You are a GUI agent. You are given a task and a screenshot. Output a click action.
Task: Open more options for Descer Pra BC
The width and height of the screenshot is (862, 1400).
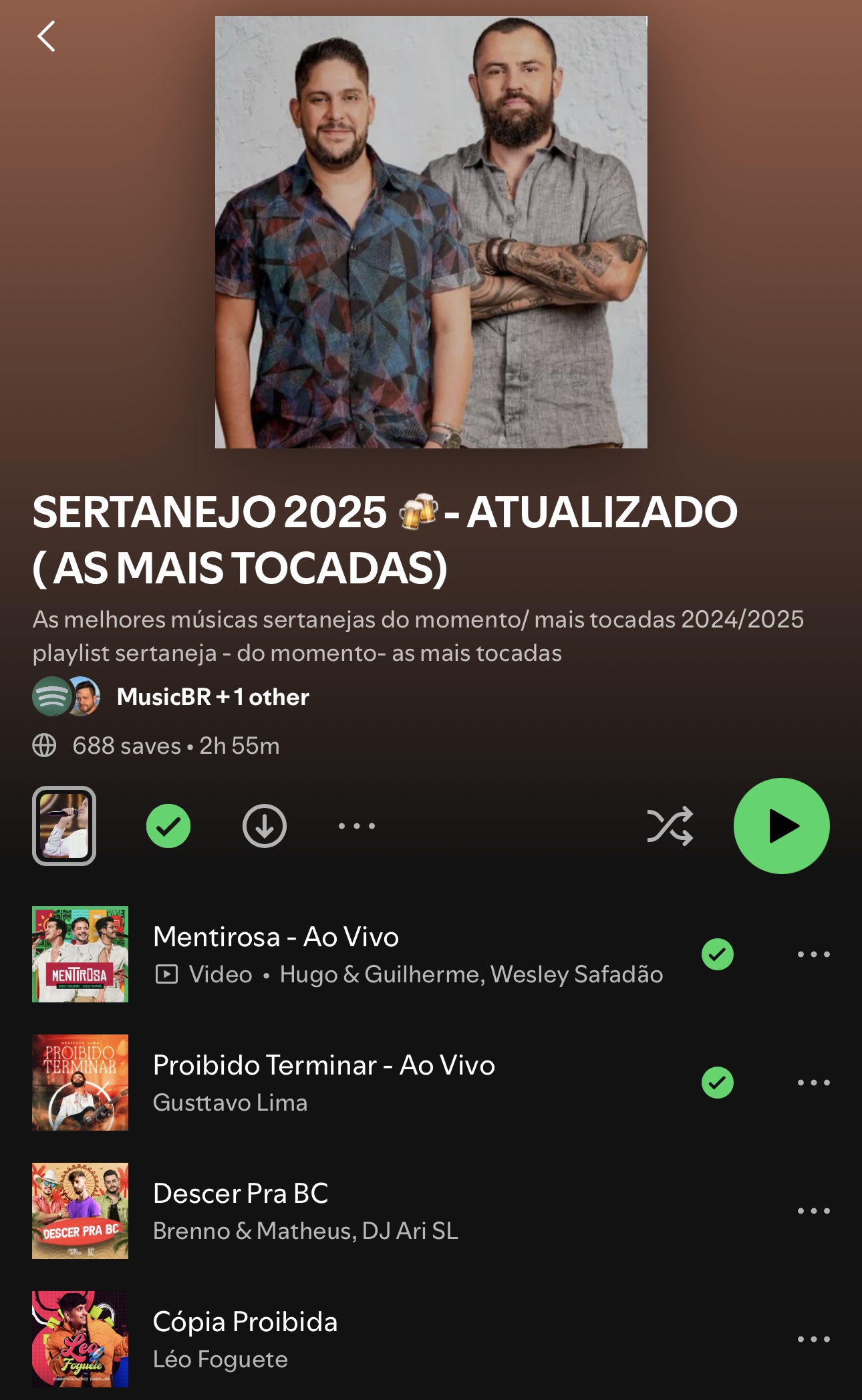813,1211
